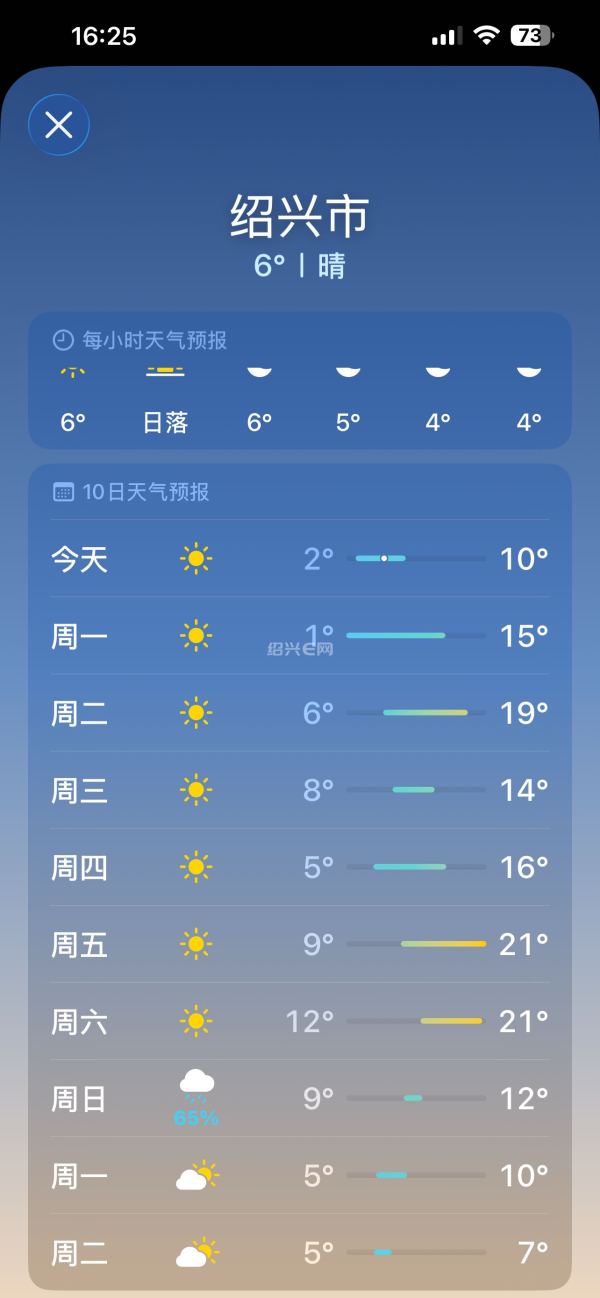Close the 绍兴市 weather preview
Image resolution: width=600 pixels, height=1298 pixels.
(x=59, y=125)
